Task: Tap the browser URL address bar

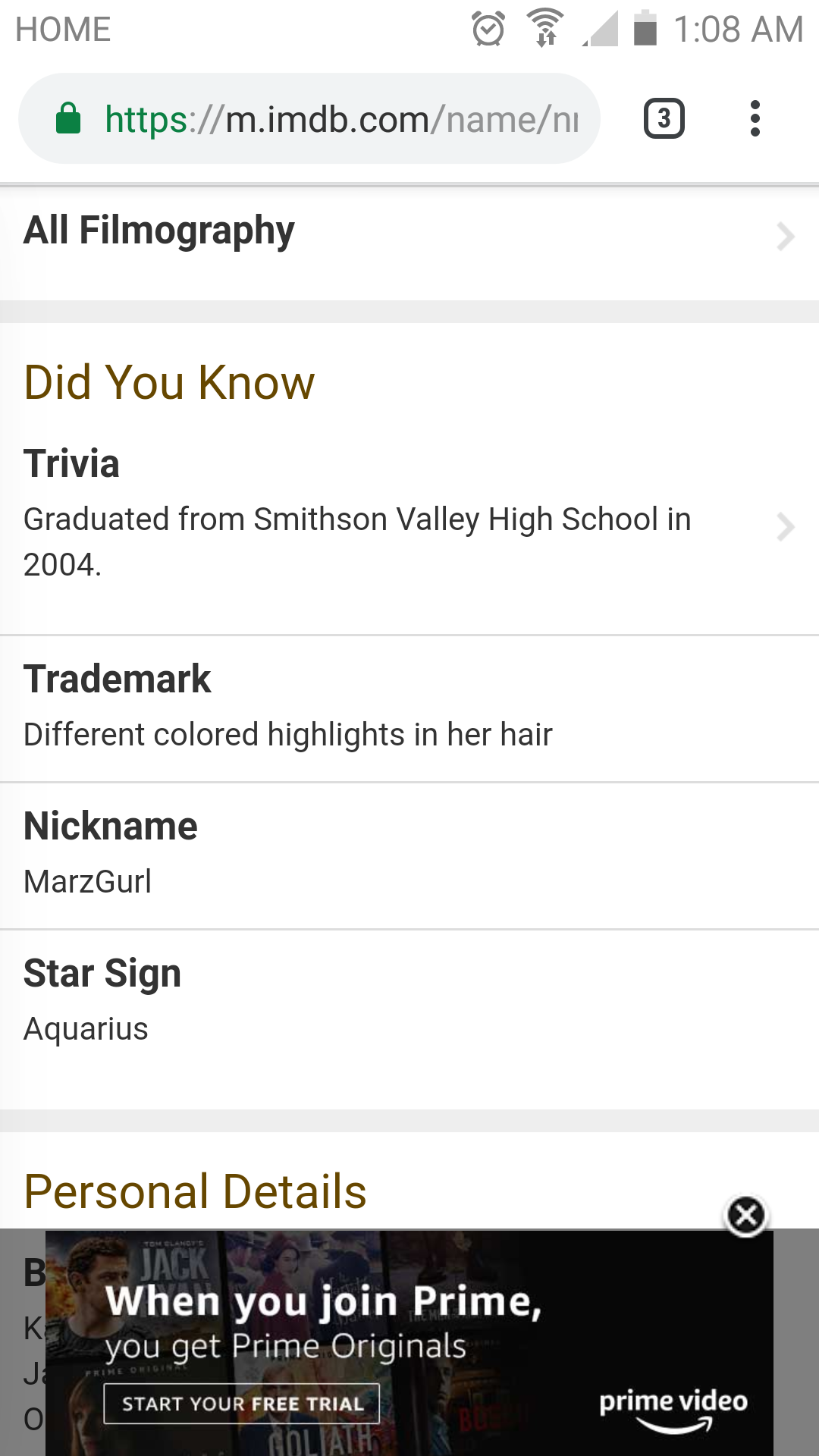Action: [x=341, y=119]
